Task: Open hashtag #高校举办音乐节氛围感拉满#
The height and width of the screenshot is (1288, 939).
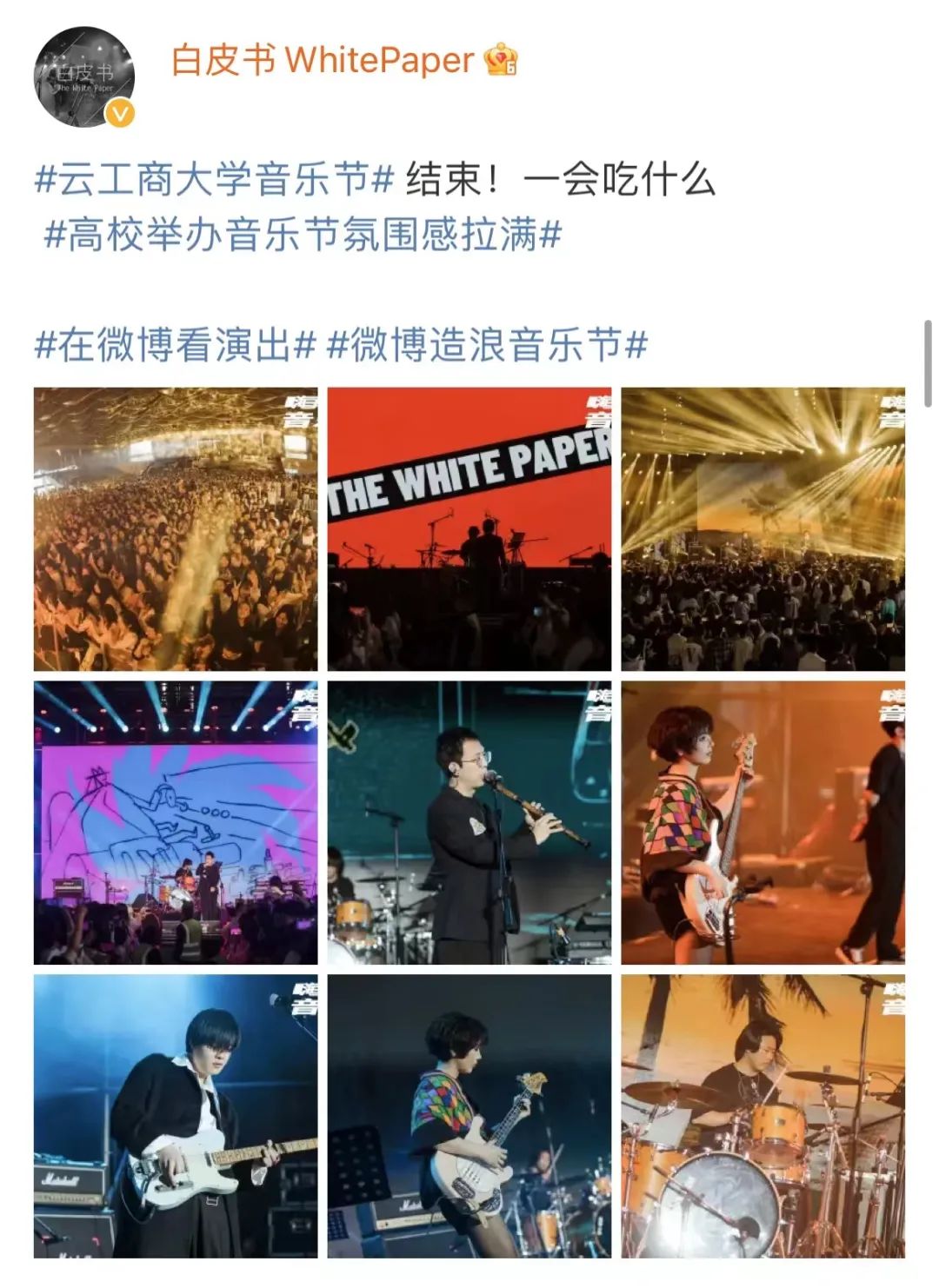Action: click(x=303, y=235)
